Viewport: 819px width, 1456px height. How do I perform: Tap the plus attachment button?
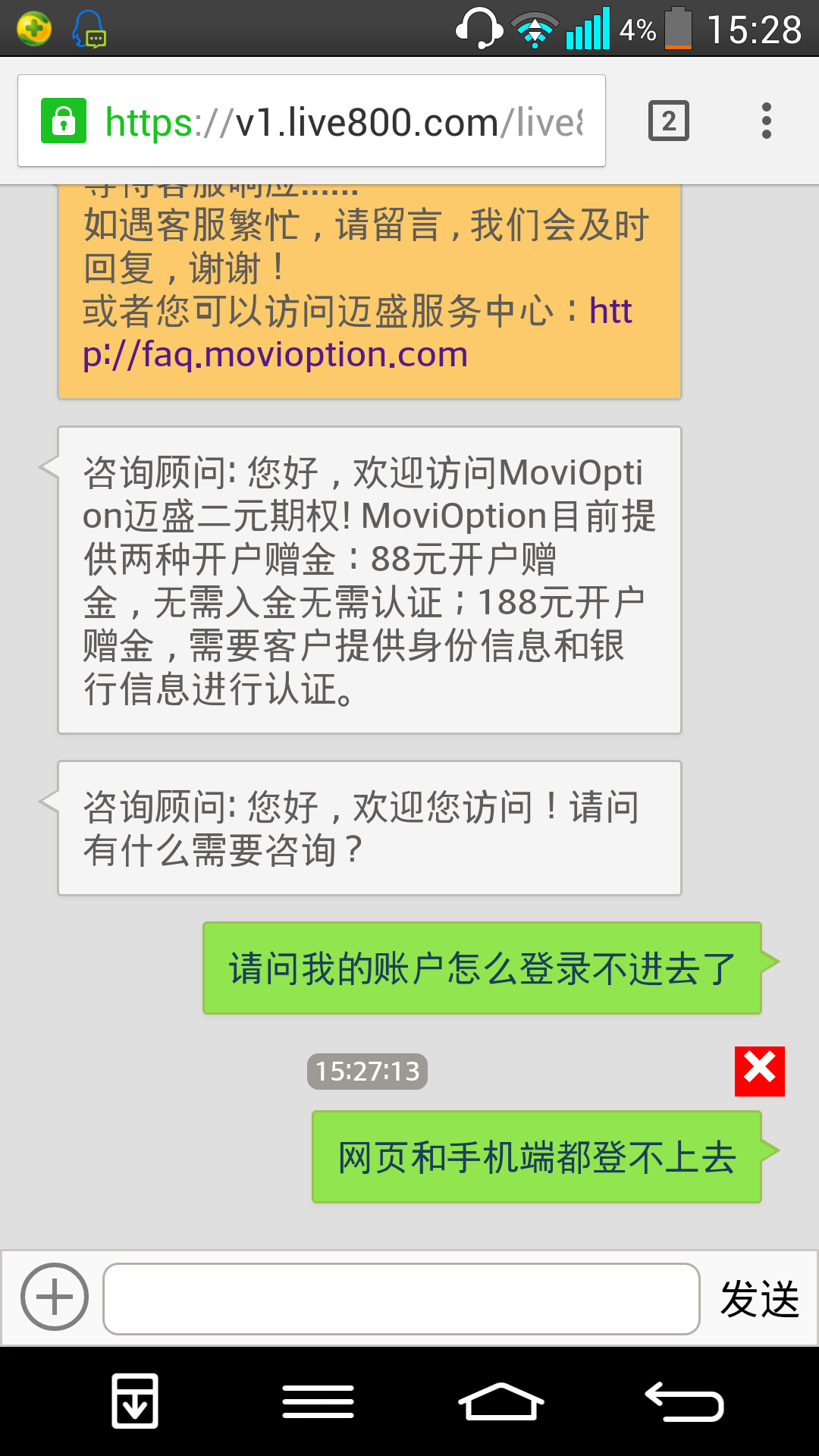[54, 1297]
